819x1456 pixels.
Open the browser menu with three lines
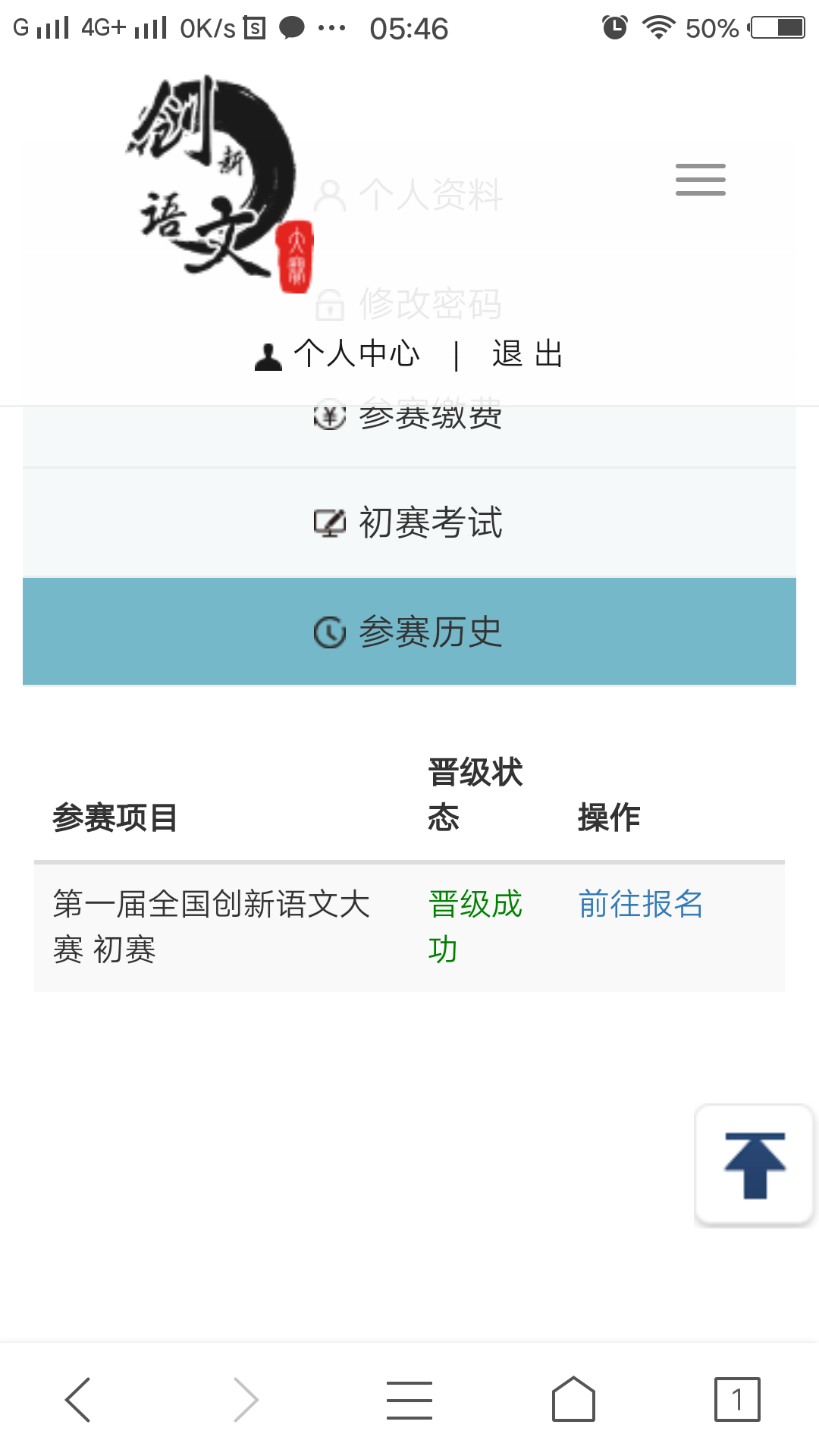tap(409, 1399)
